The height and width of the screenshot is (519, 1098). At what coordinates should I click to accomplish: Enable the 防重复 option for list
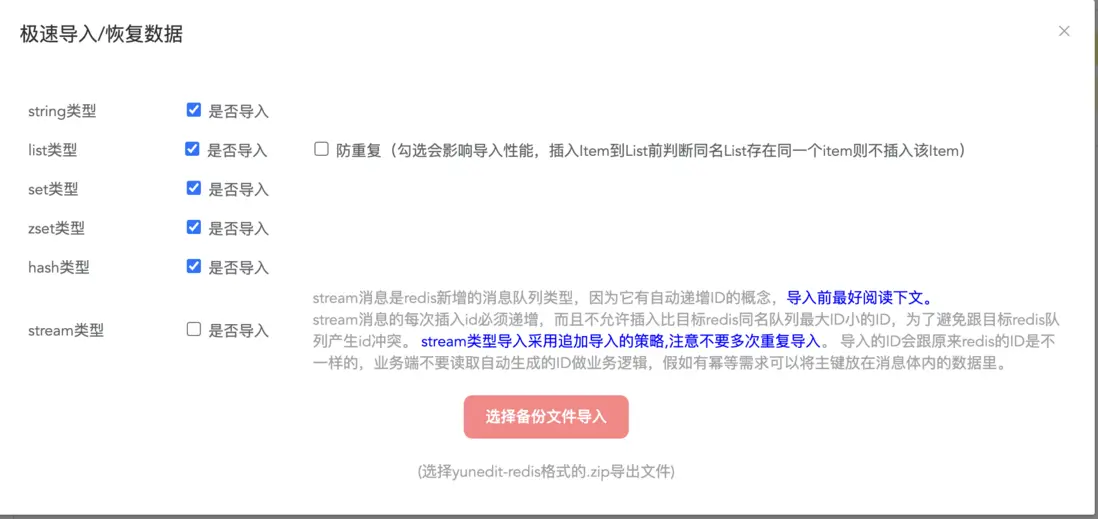(321, 149)
